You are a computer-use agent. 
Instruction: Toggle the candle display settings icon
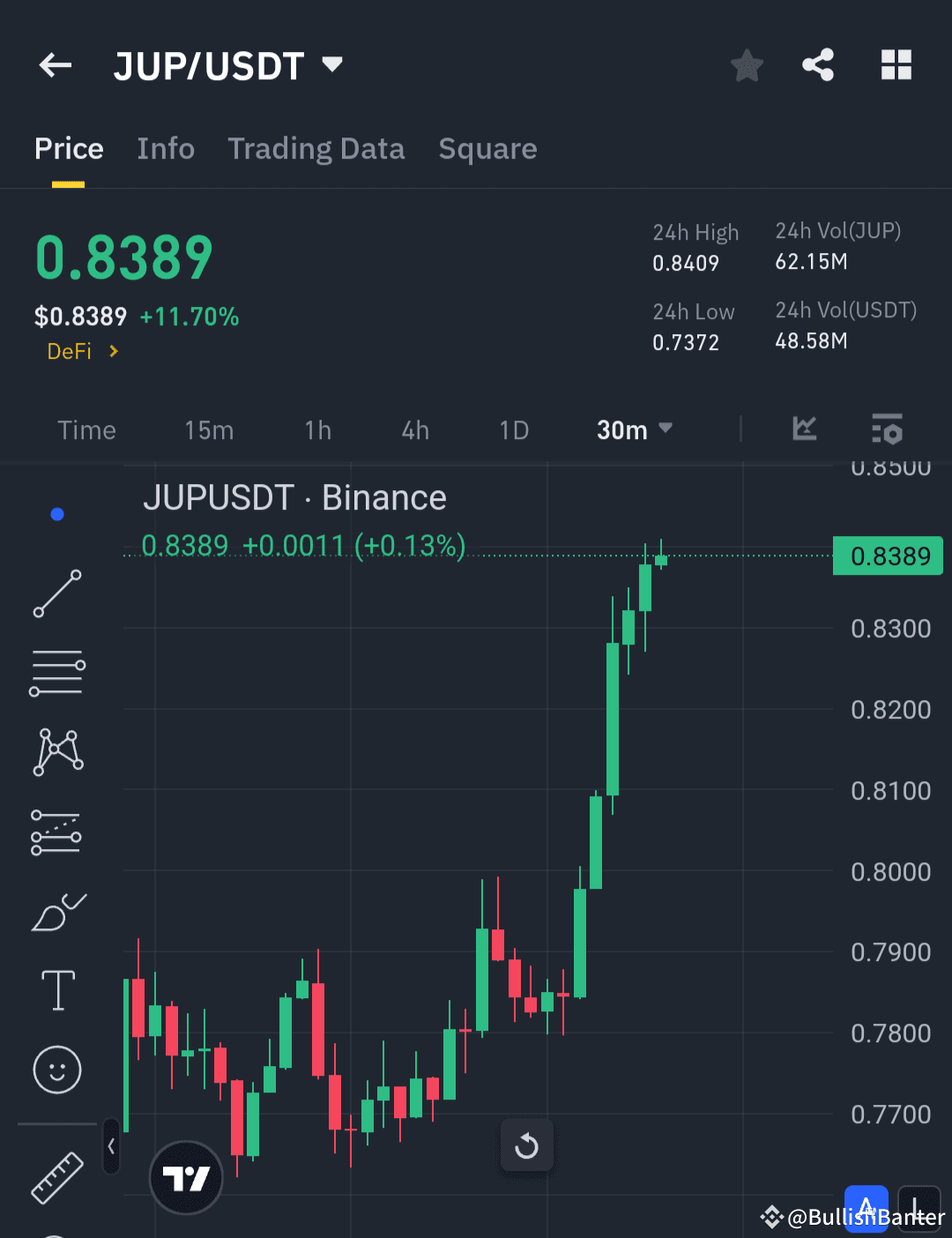887,429
